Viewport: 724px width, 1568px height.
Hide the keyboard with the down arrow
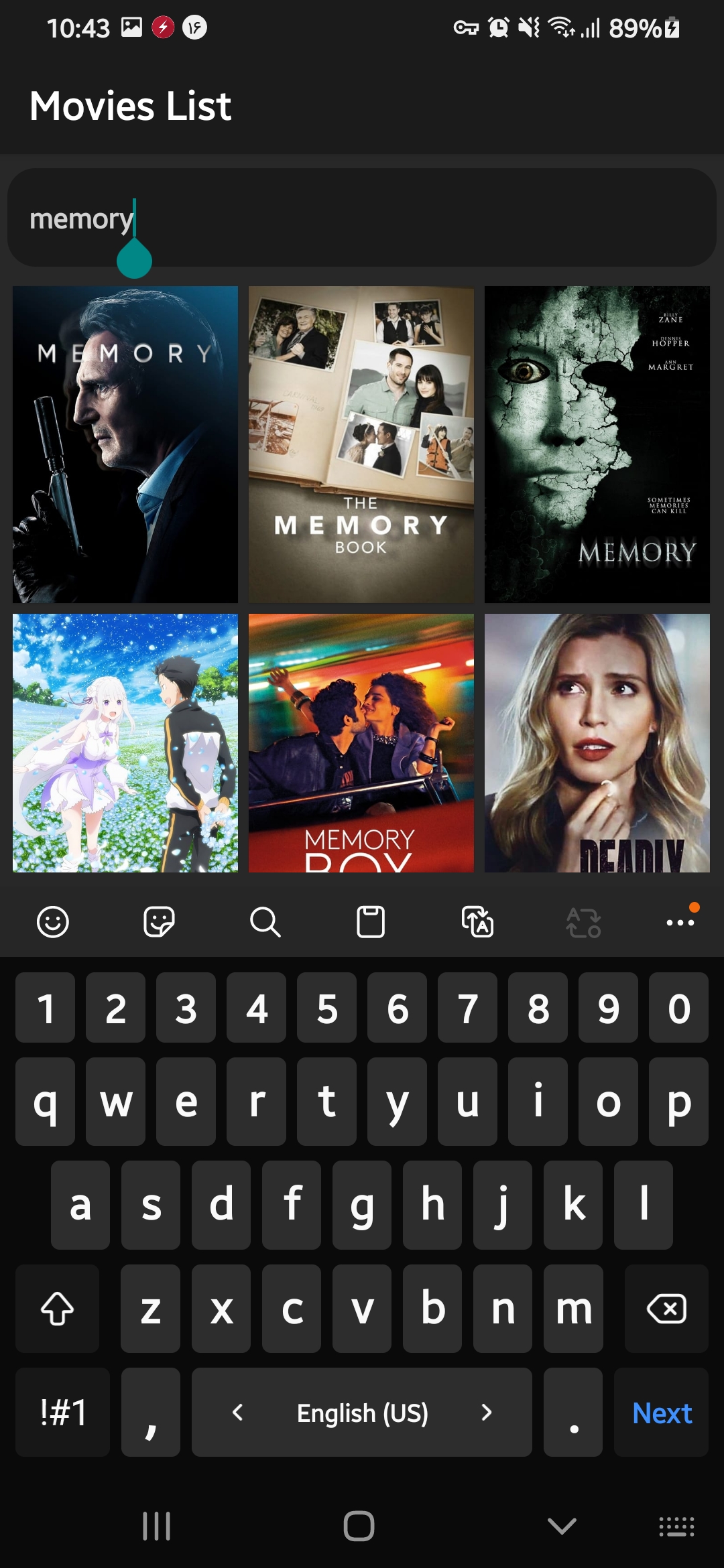[x=562, y=1526]
